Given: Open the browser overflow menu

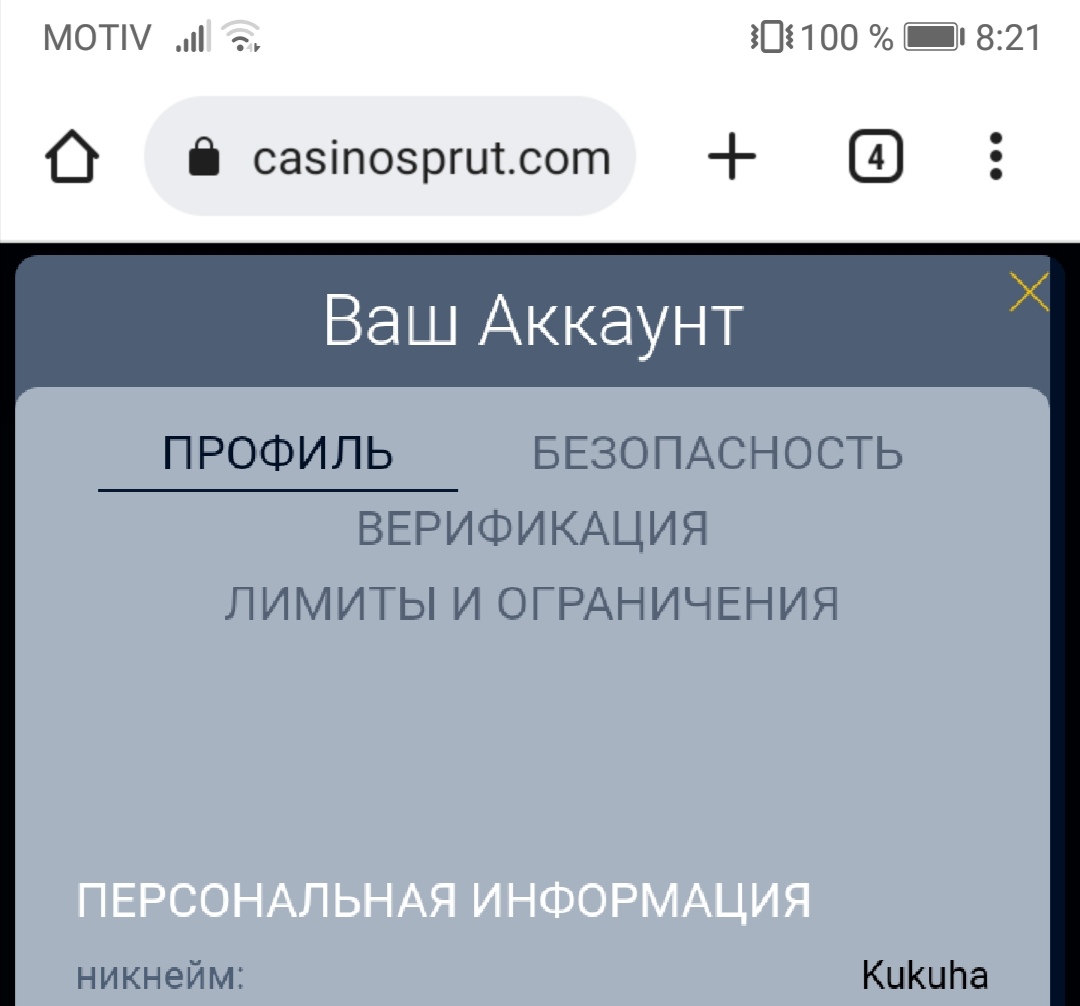Looking at the screenshot, I should [994, 158].
